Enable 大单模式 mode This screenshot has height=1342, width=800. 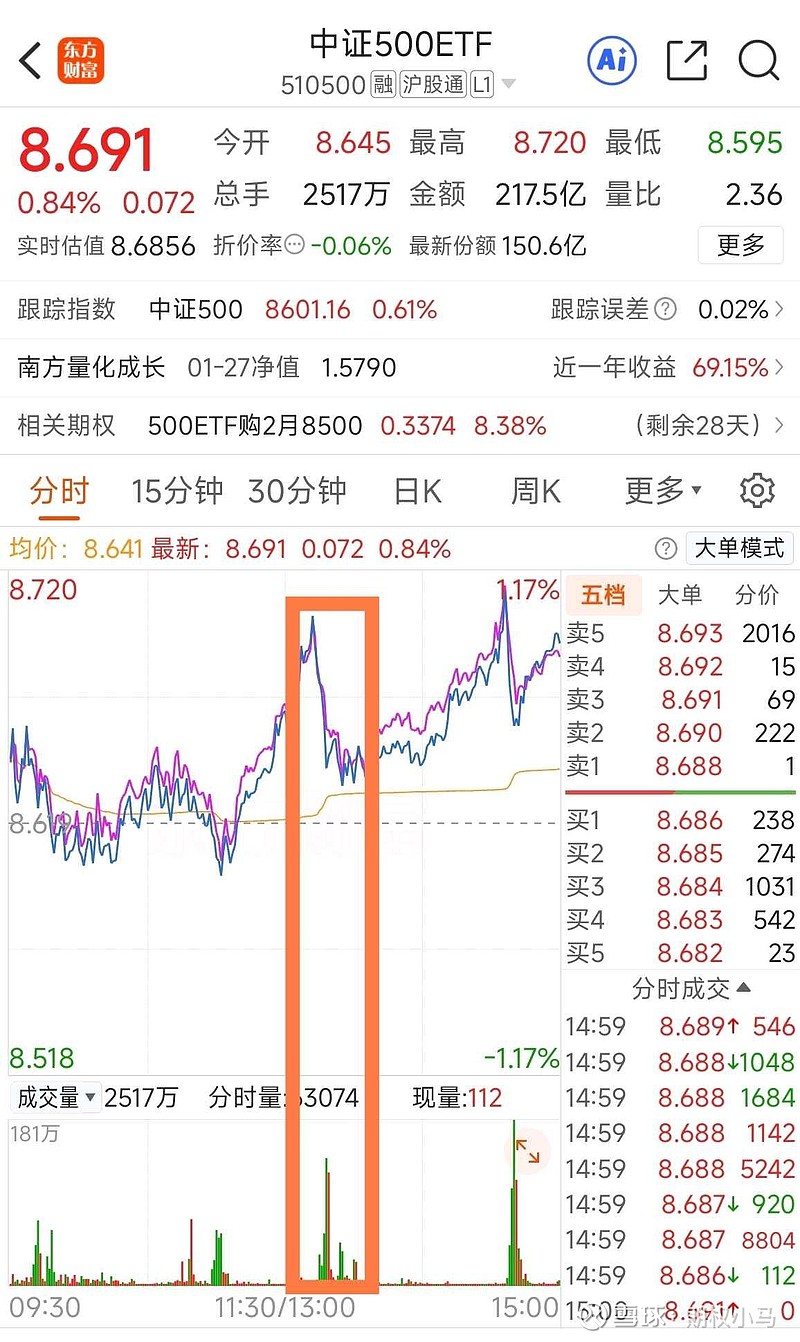(739, 548)
